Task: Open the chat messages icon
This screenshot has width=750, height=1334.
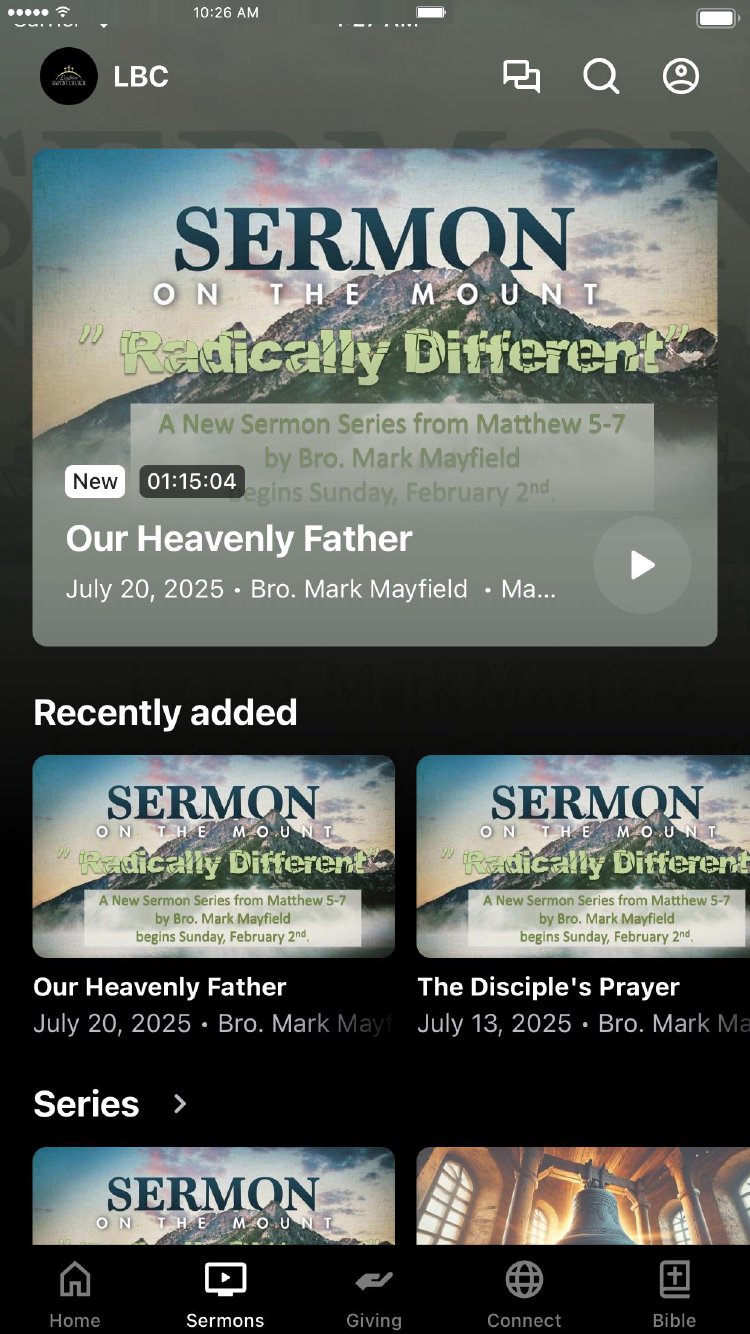Action: (521, 77)
